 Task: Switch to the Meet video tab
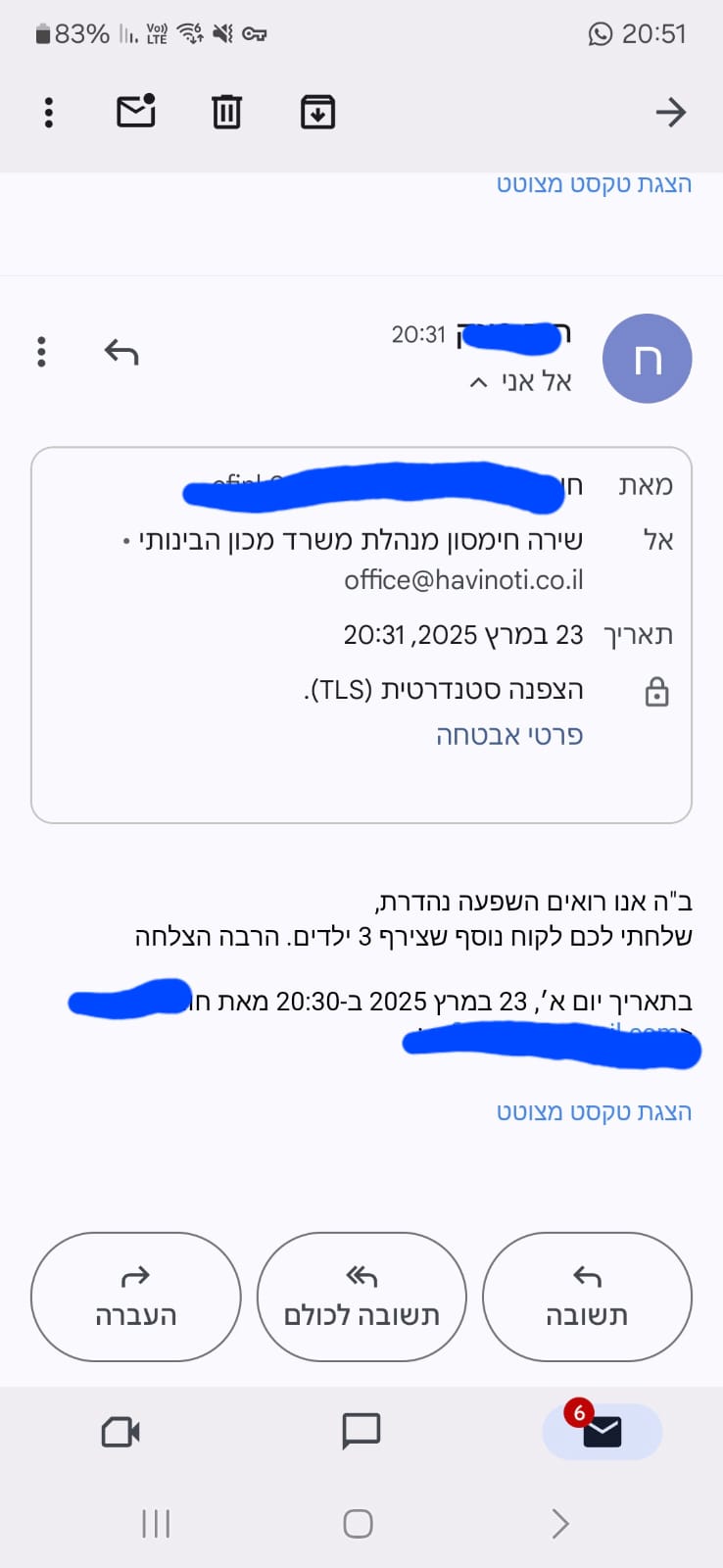(x=121, y=1432)
